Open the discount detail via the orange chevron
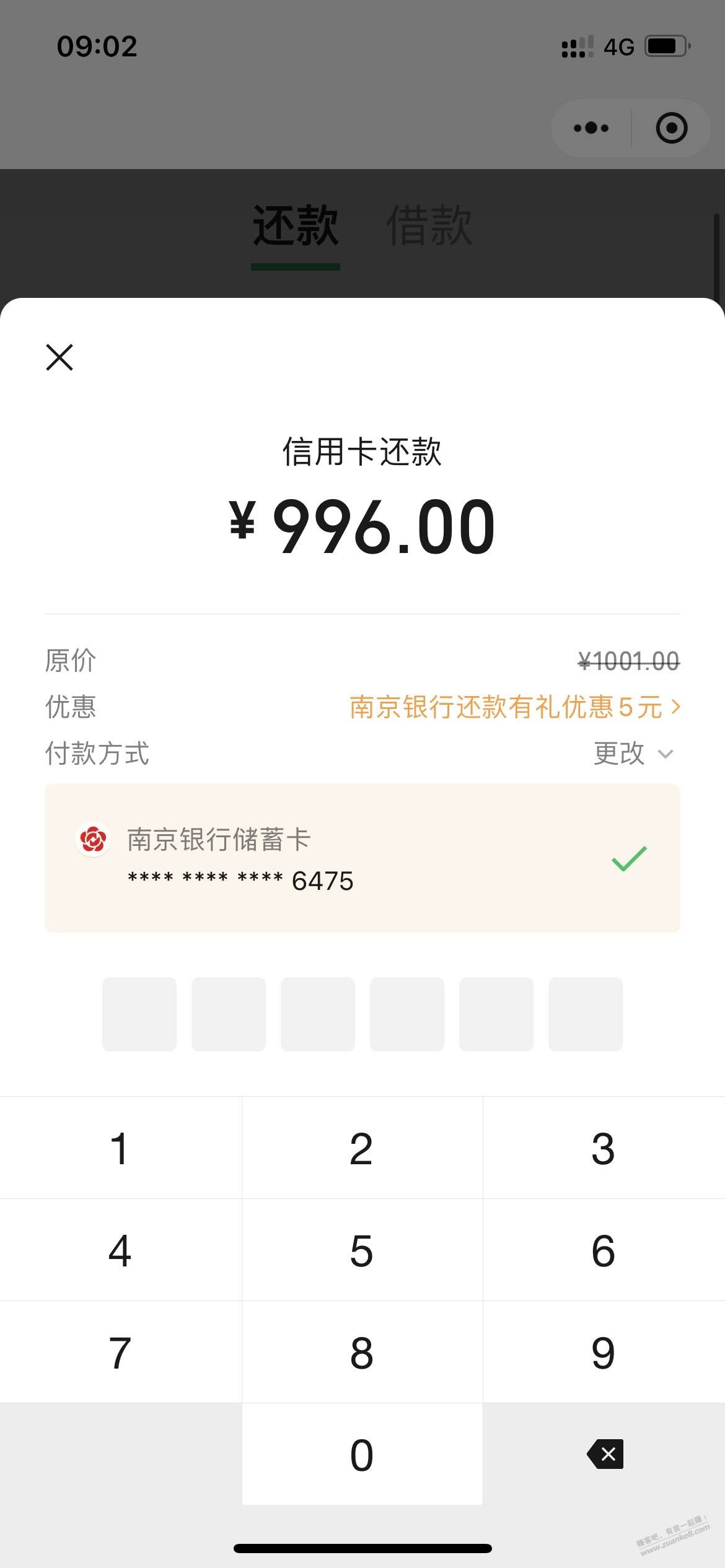 (x=674, y=707)
